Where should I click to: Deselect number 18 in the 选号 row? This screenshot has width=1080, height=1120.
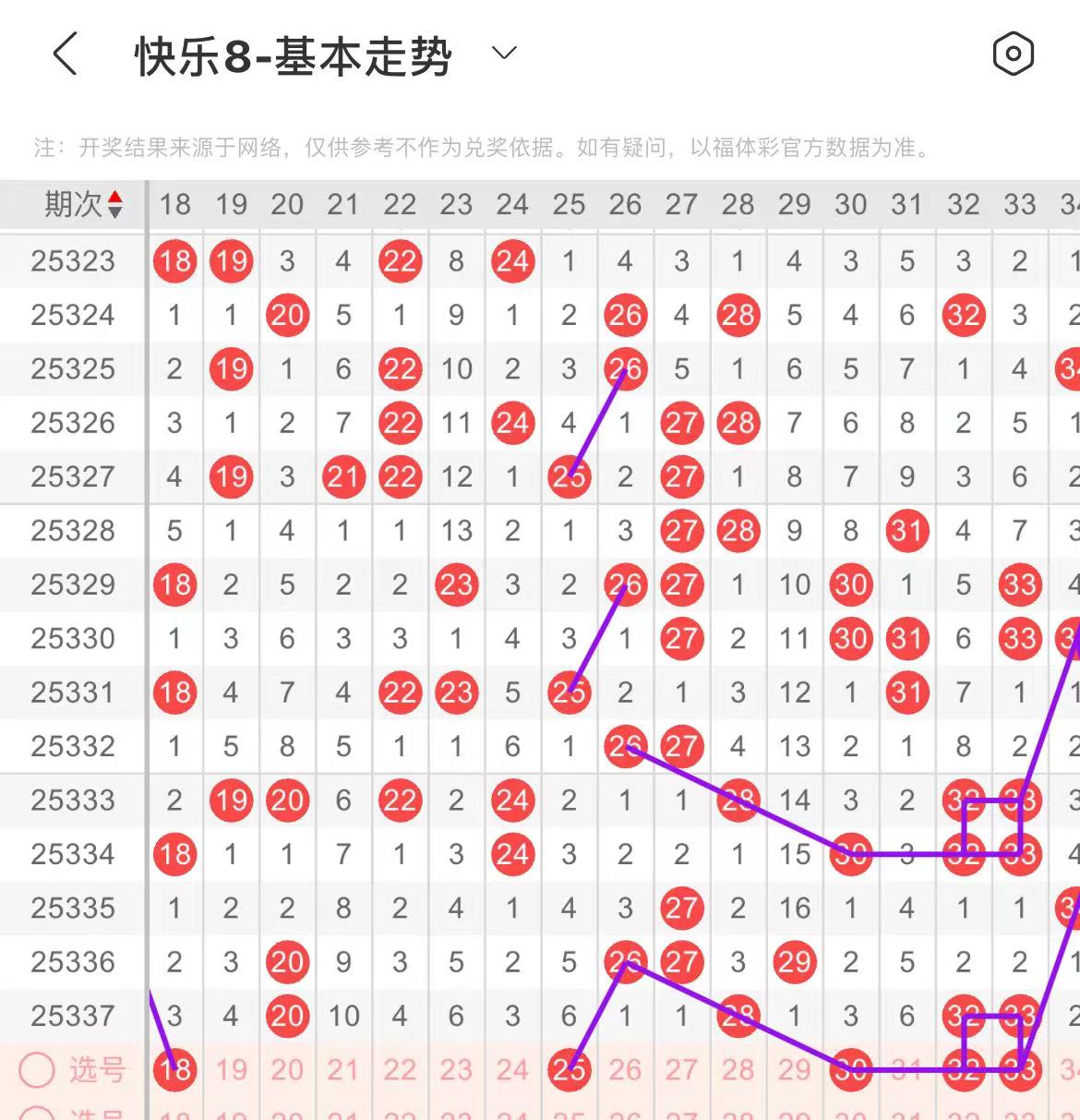pos(174,1070)
